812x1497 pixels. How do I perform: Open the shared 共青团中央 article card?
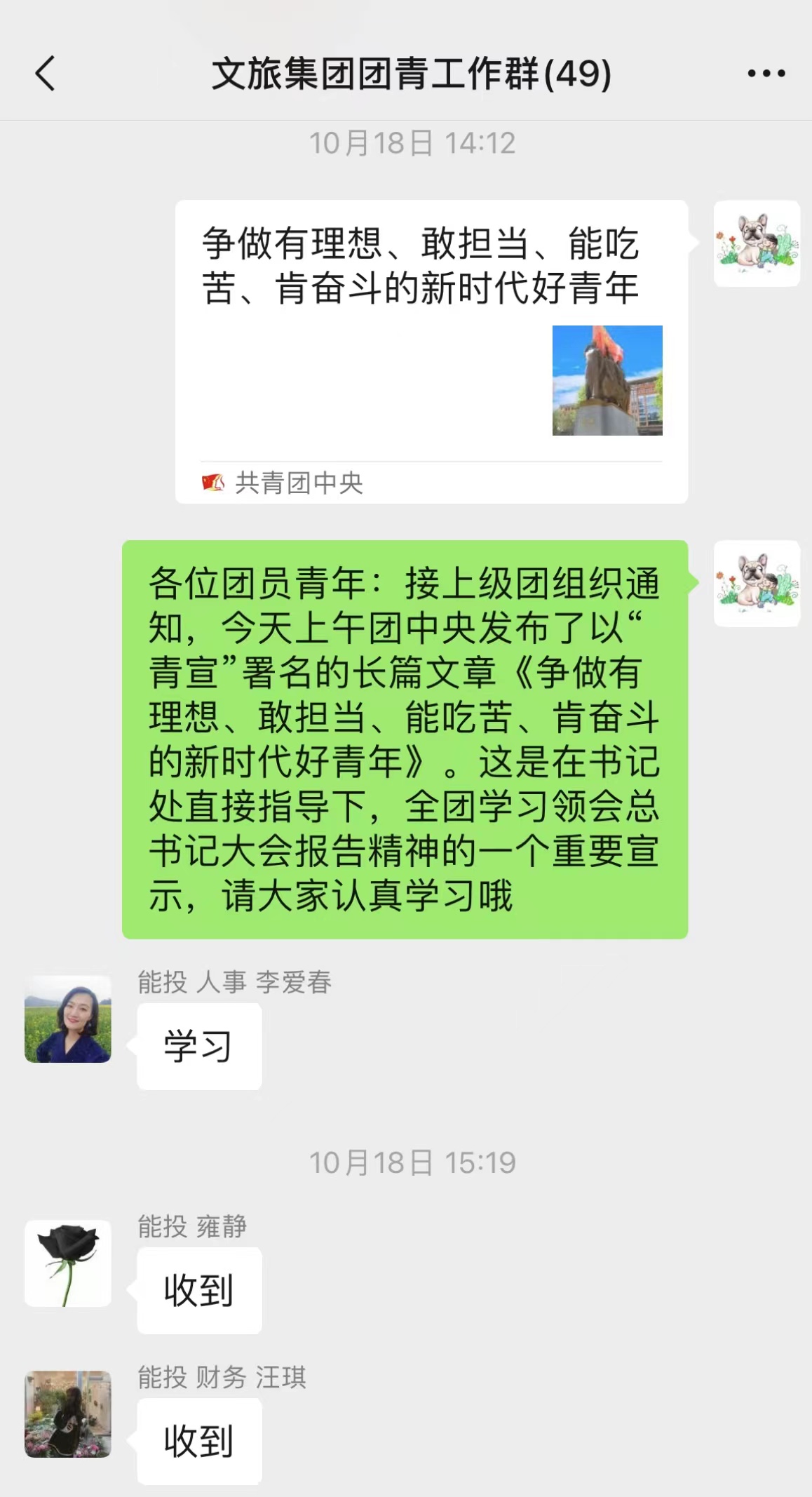[431, 351]
